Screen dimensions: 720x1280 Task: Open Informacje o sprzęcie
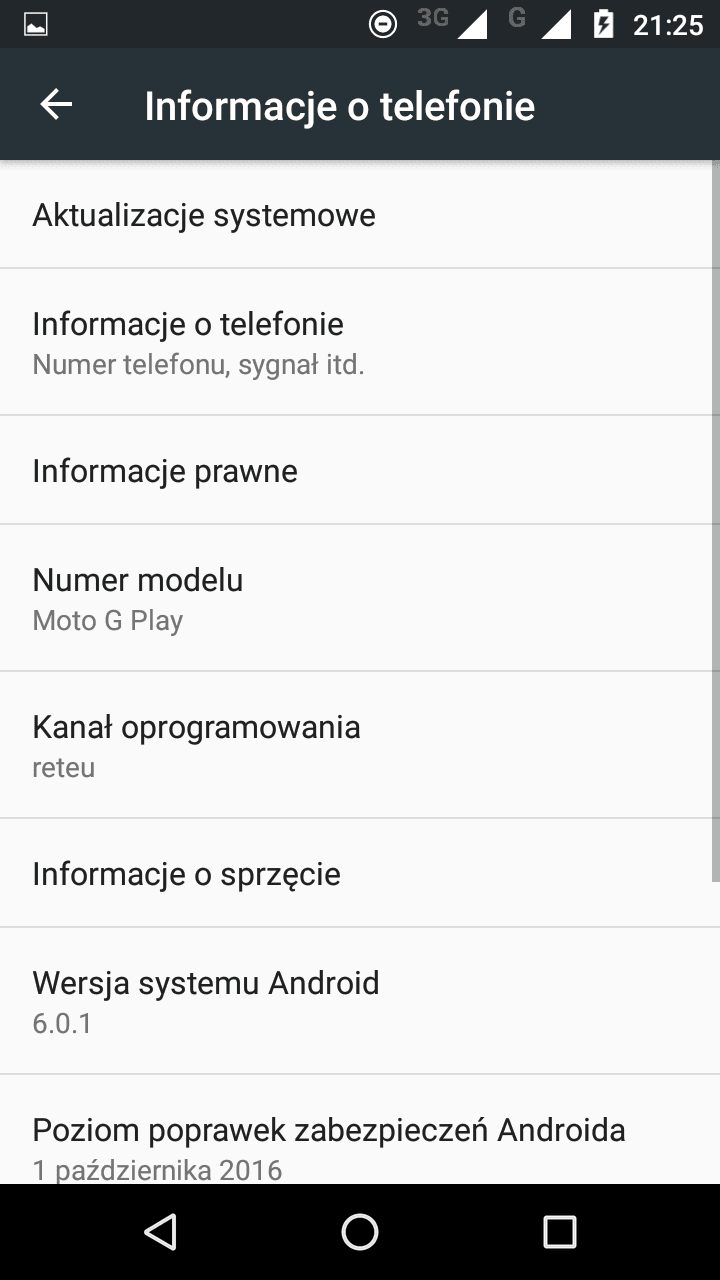(x=360, y=873)
